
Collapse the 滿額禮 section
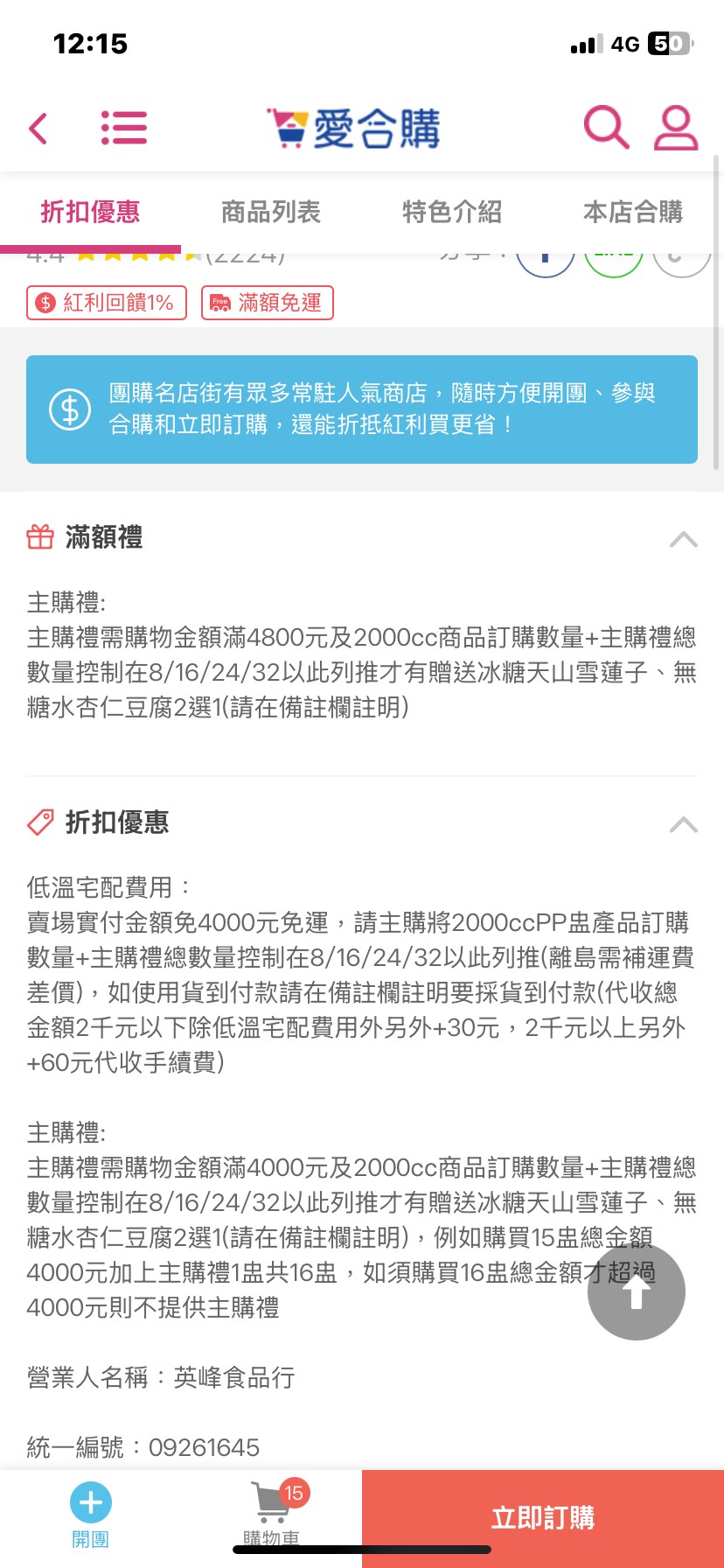click(683, 539)
